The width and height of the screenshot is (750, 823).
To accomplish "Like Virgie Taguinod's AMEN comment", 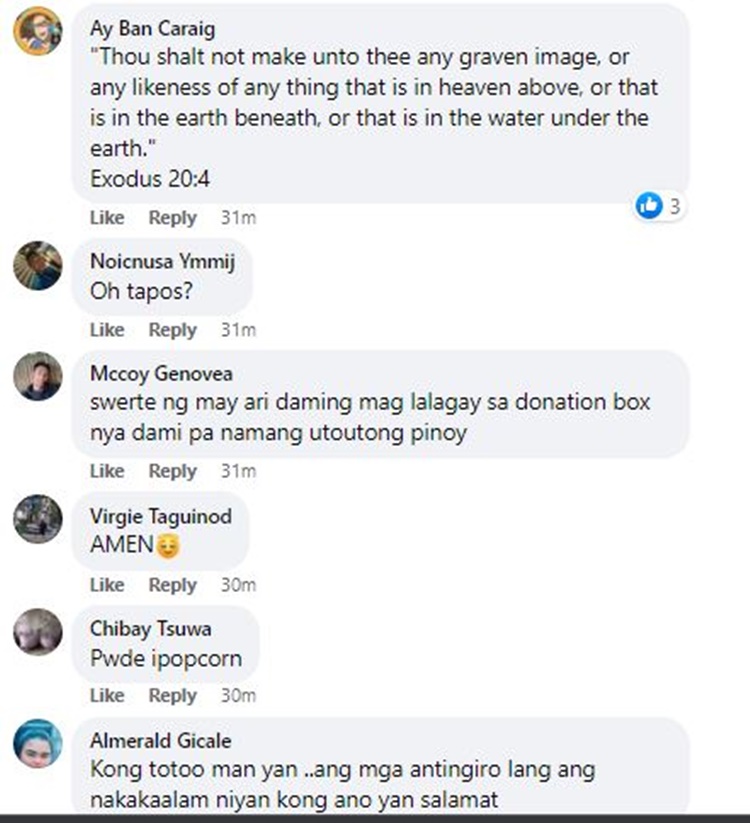I will [107, 585].
